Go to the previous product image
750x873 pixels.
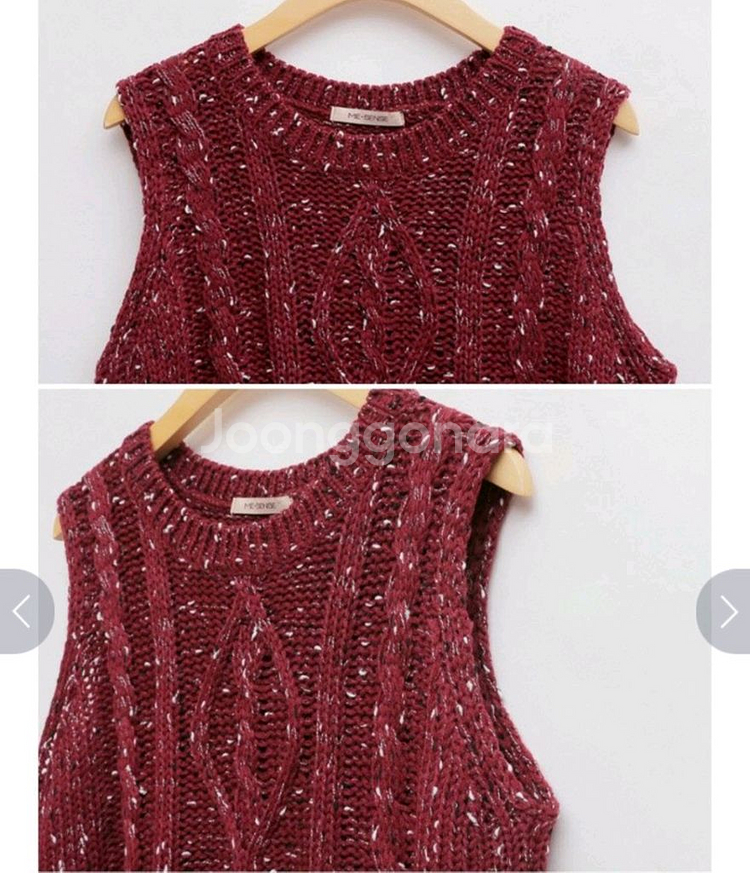pos(22,611)
